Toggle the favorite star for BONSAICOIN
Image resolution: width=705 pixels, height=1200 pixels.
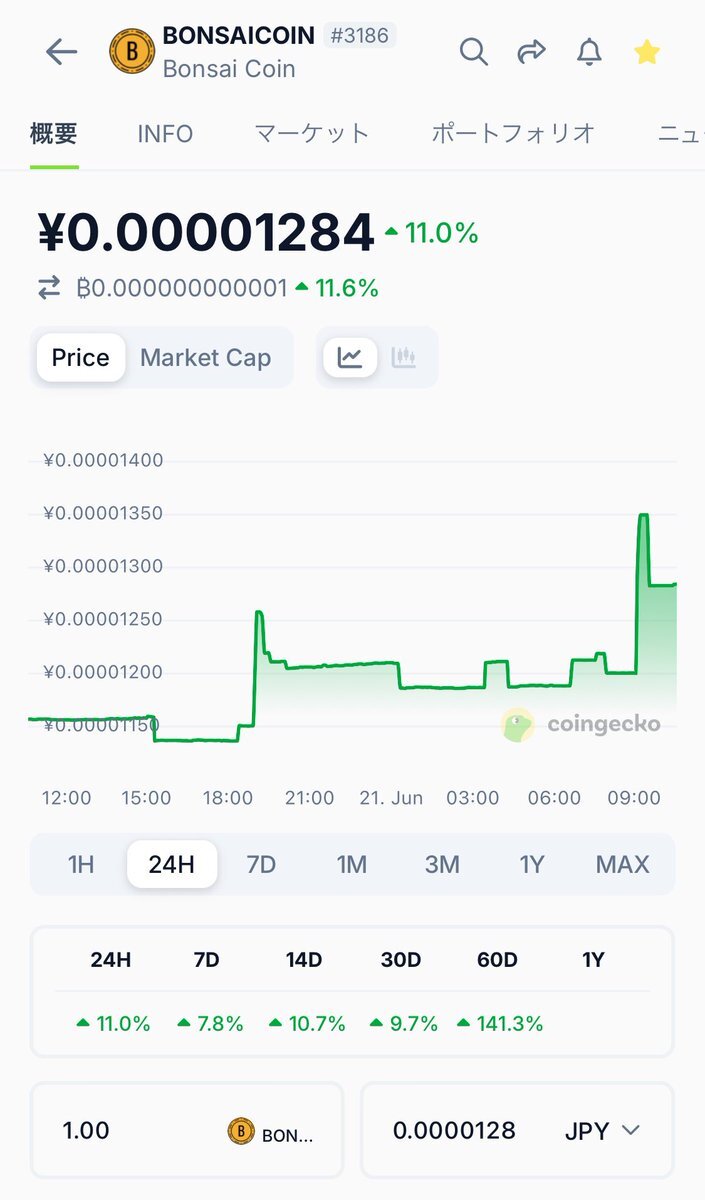point(647,52)
